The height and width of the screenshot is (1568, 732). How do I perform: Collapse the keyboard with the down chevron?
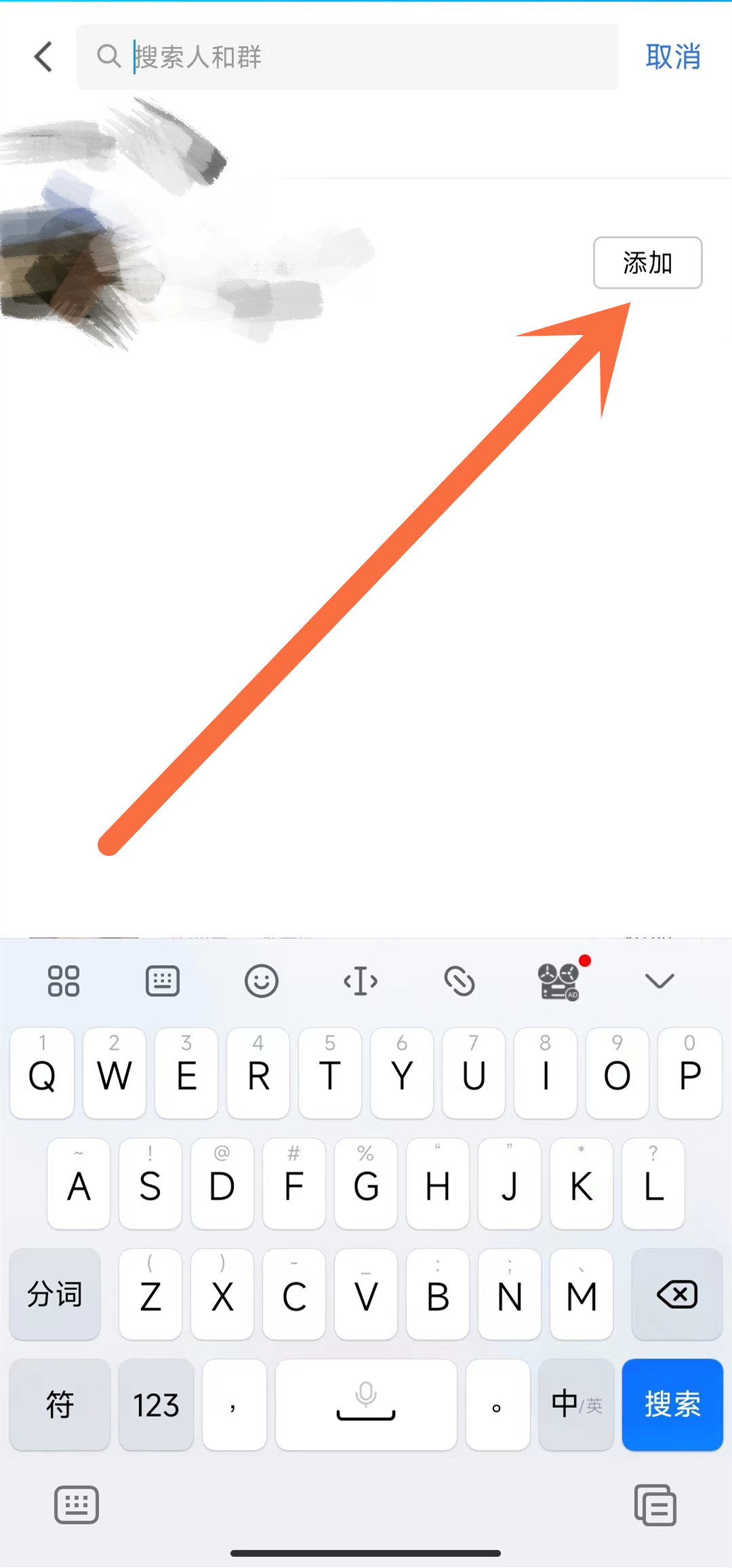pos(659,981)
